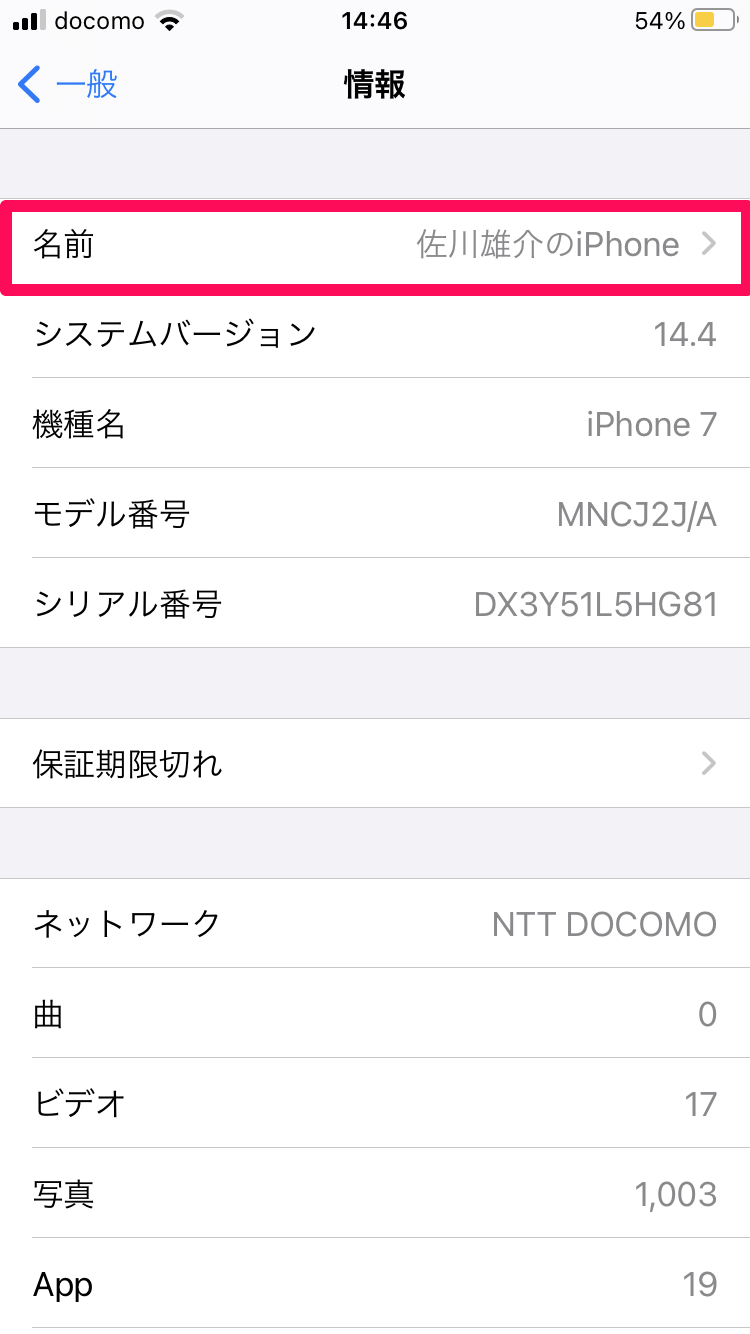Screen dimensions: 750x1334
Task: Tap the 機種名 row showing iPhone 7
Action: point(375,424)
